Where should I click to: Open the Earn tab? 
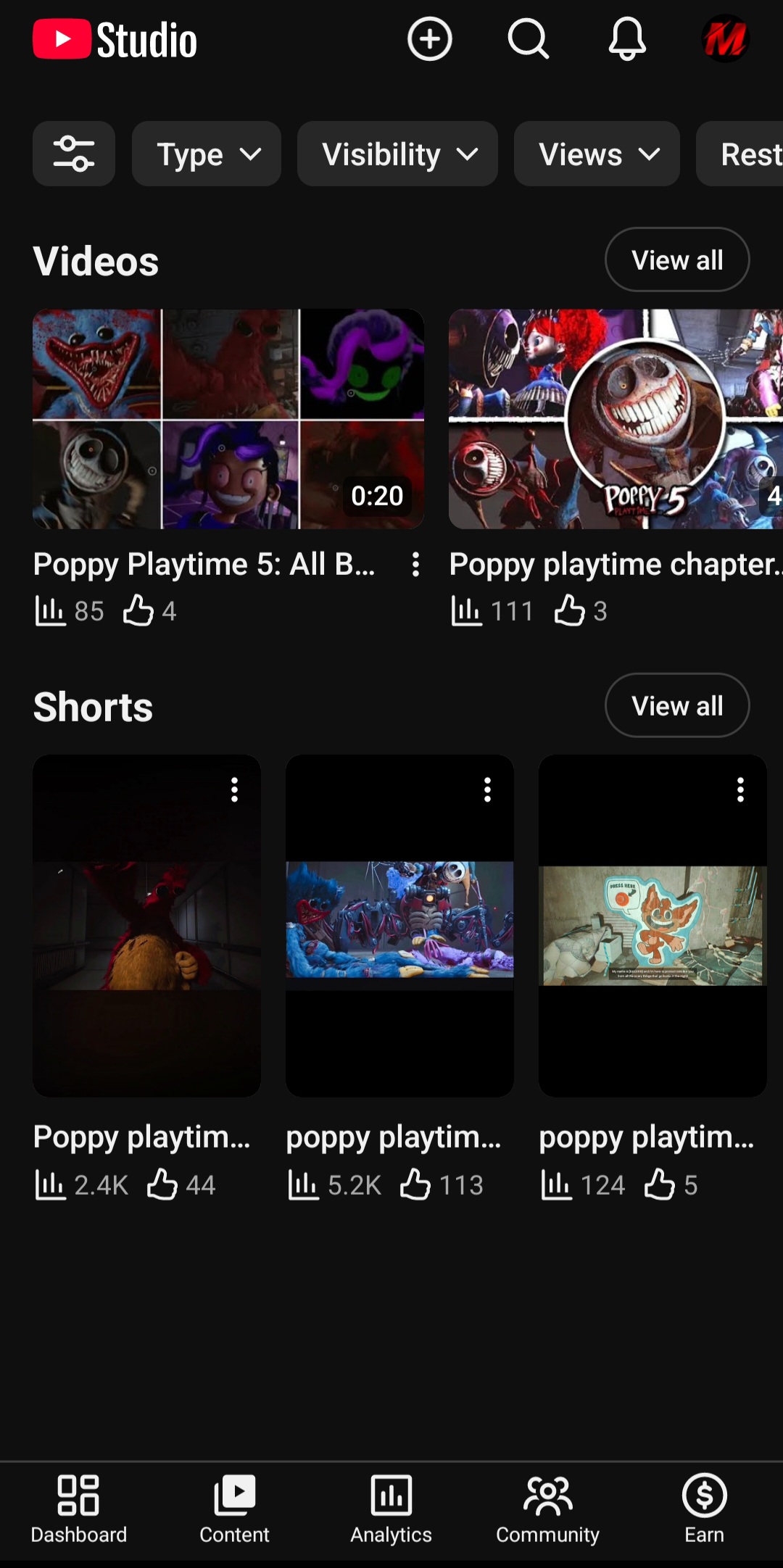click(705, 1509)
